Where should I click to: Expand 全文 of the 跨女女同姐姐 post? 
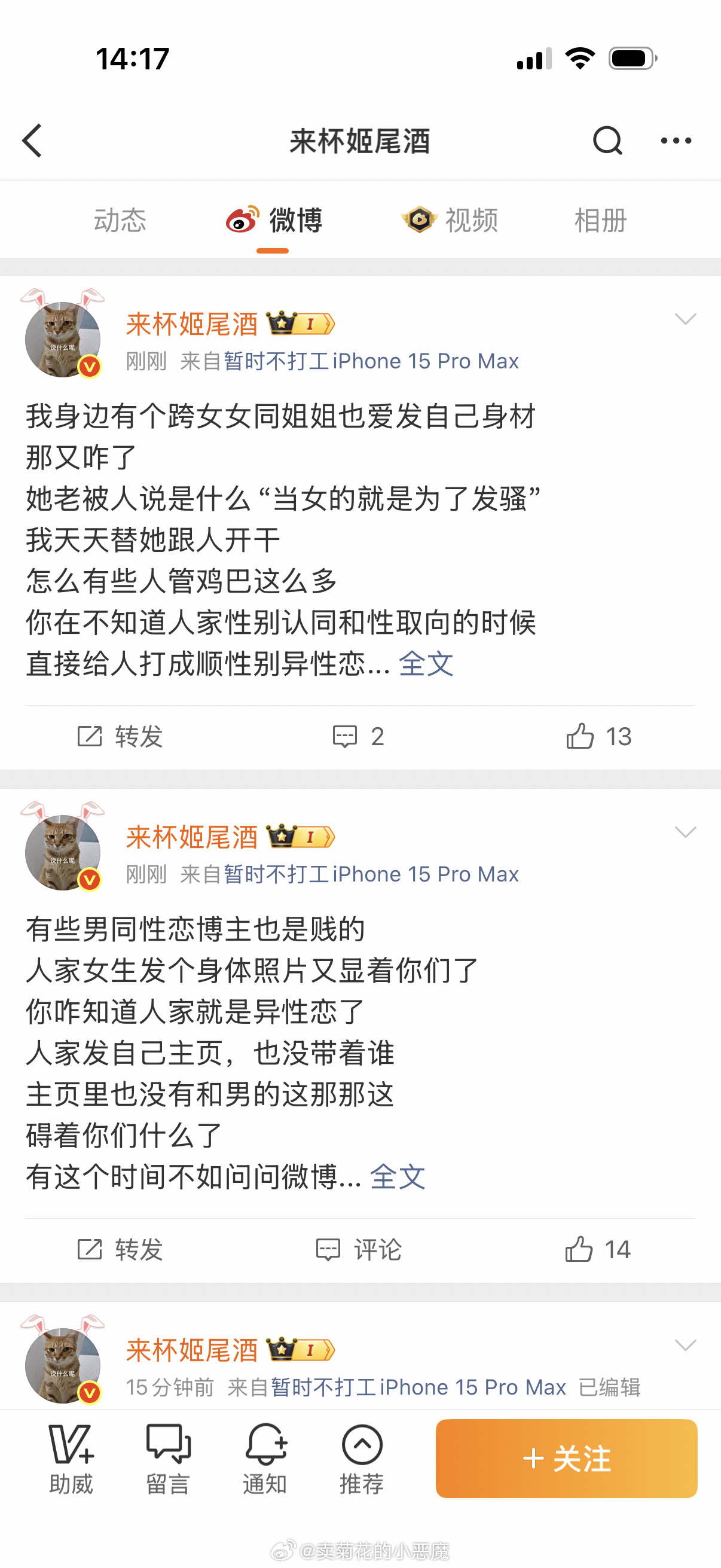coord(426,663)
